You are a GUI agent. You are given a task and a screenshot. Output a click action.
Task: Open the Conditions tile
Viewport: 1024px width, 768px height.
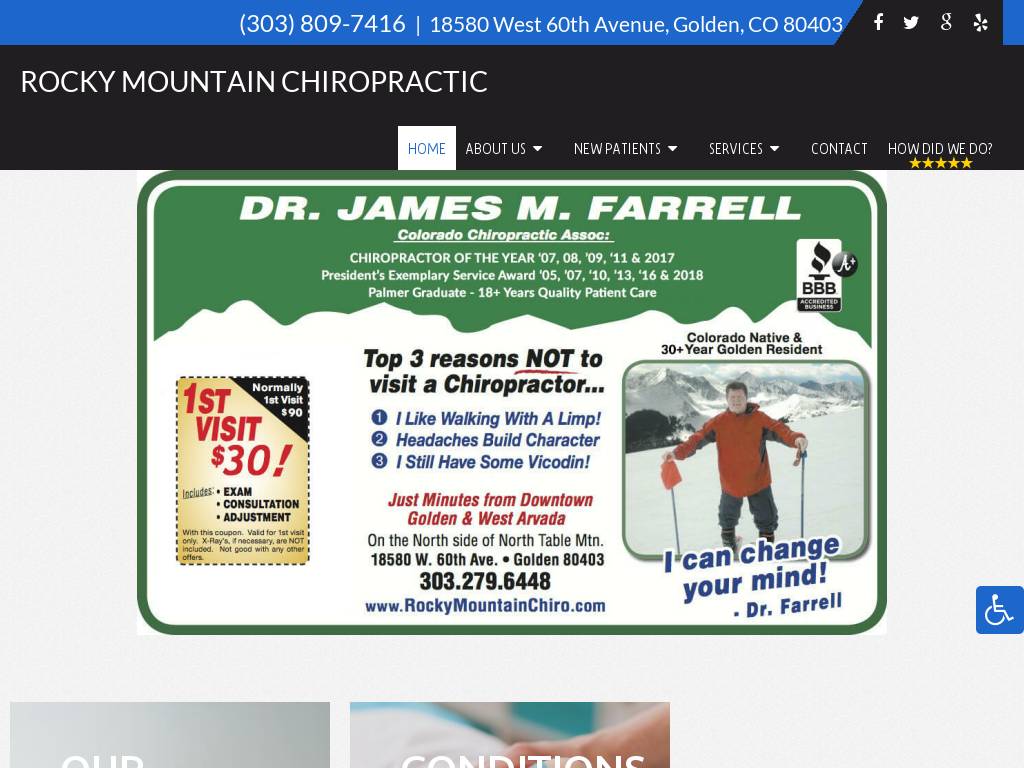pyautogui.click(x=510, y=740)
